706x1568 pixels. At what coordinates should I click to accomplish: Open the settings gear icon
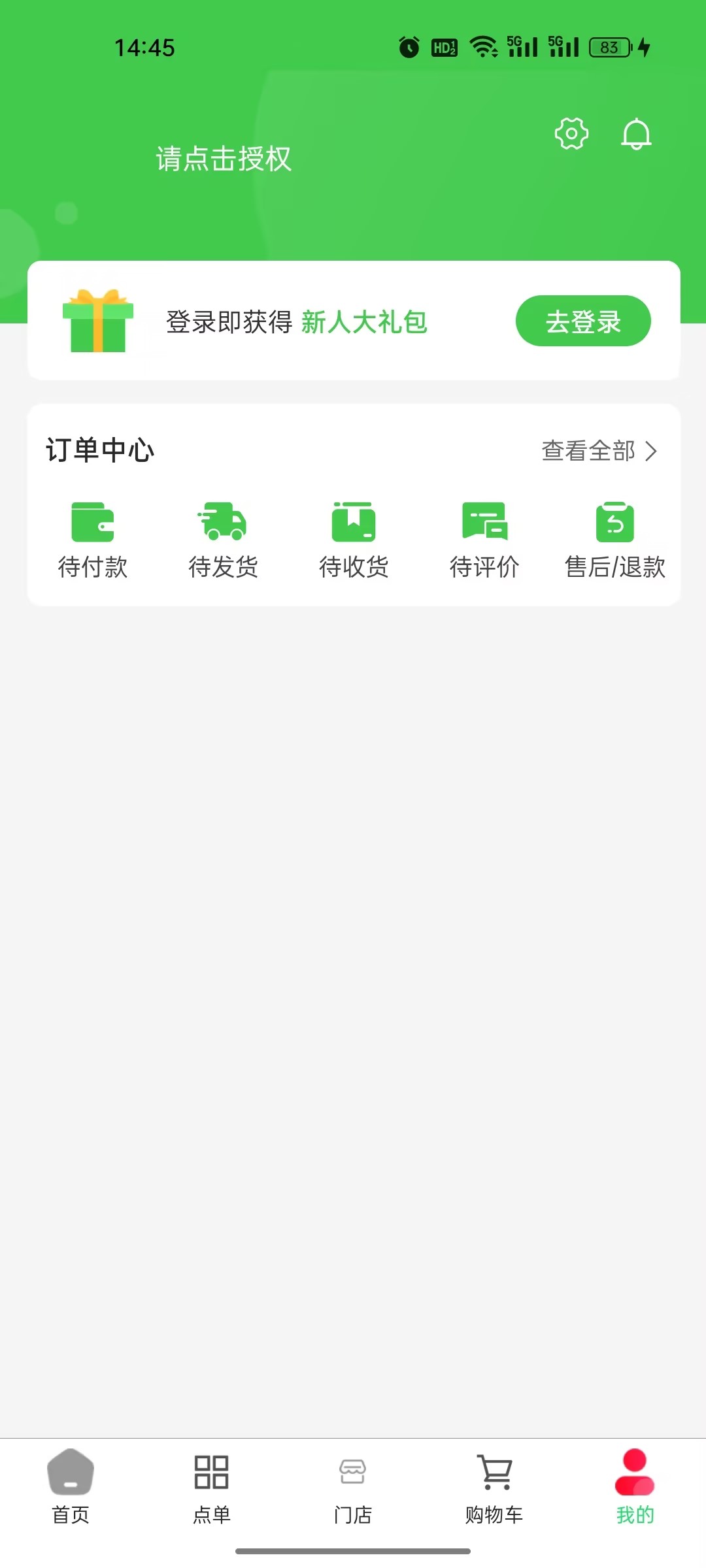coord(571,134)
